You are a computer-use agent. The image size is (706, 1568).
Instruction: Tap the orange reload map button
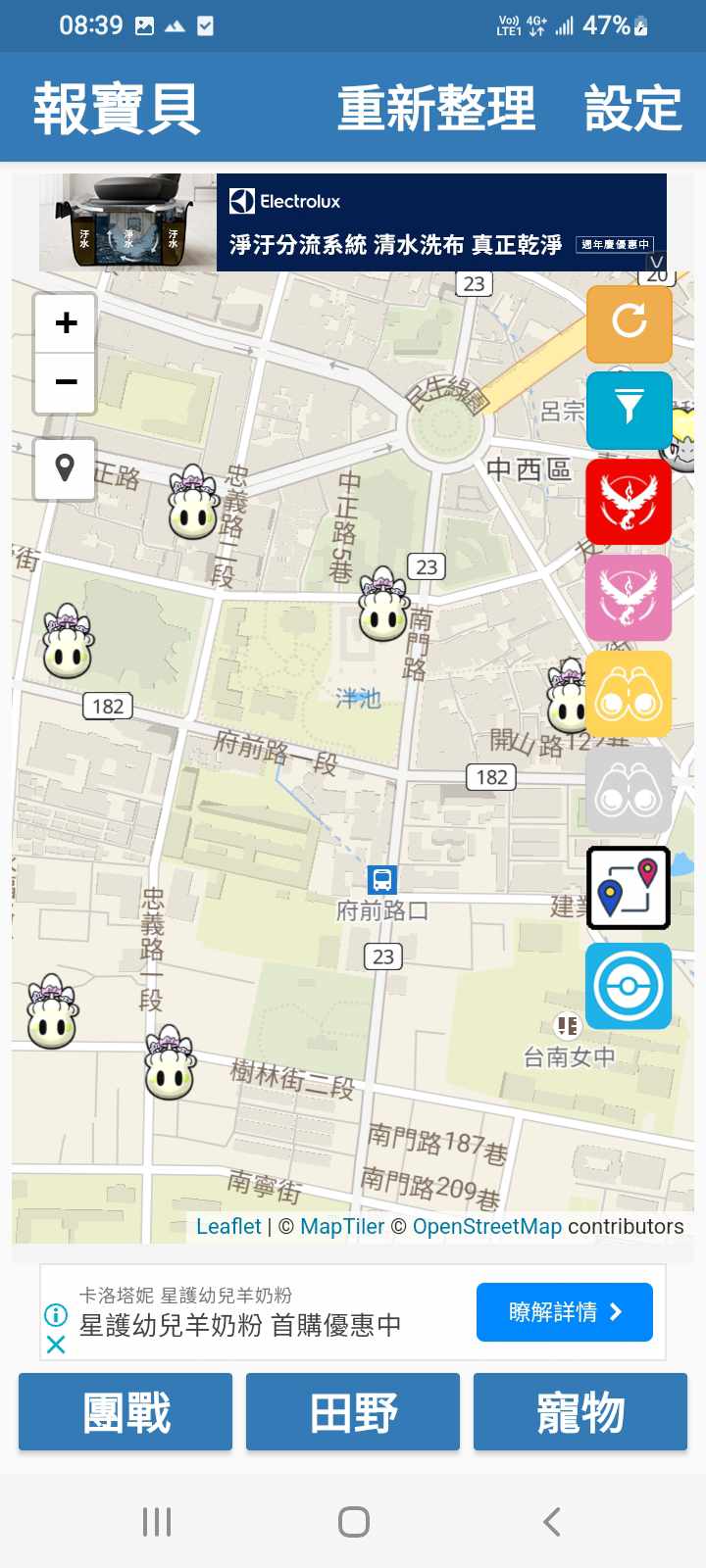629,321
